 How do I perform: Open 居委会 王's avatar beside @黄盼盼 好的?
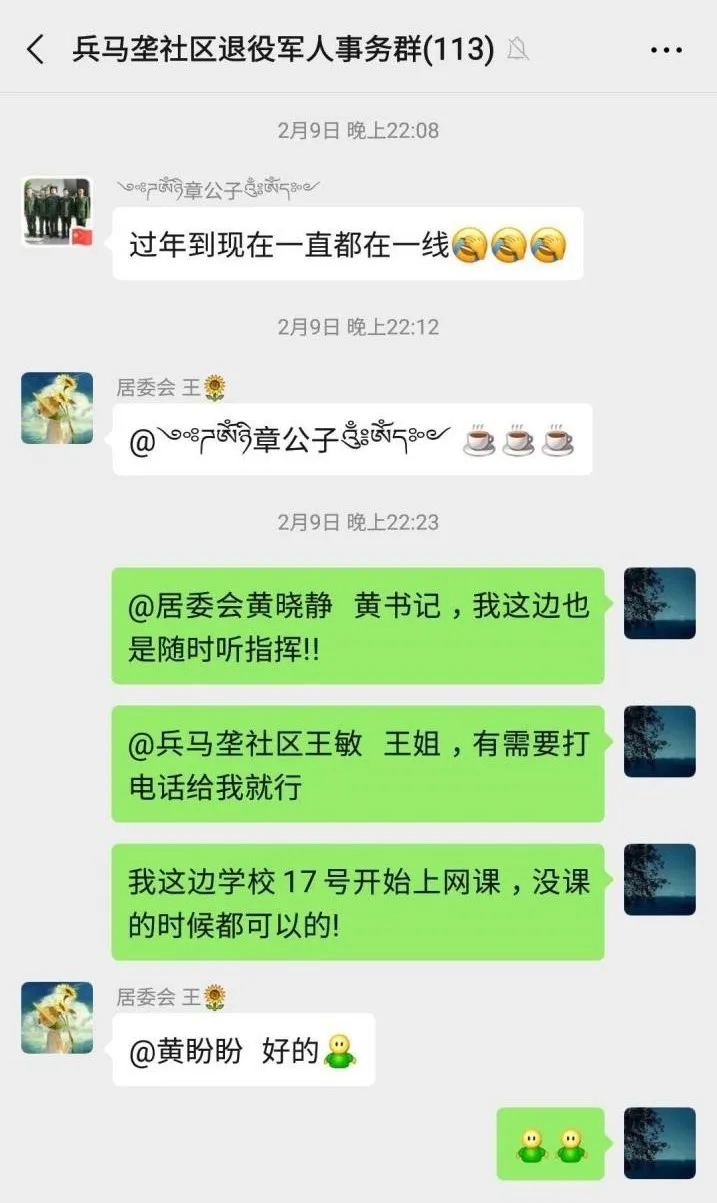point(57,1017)
